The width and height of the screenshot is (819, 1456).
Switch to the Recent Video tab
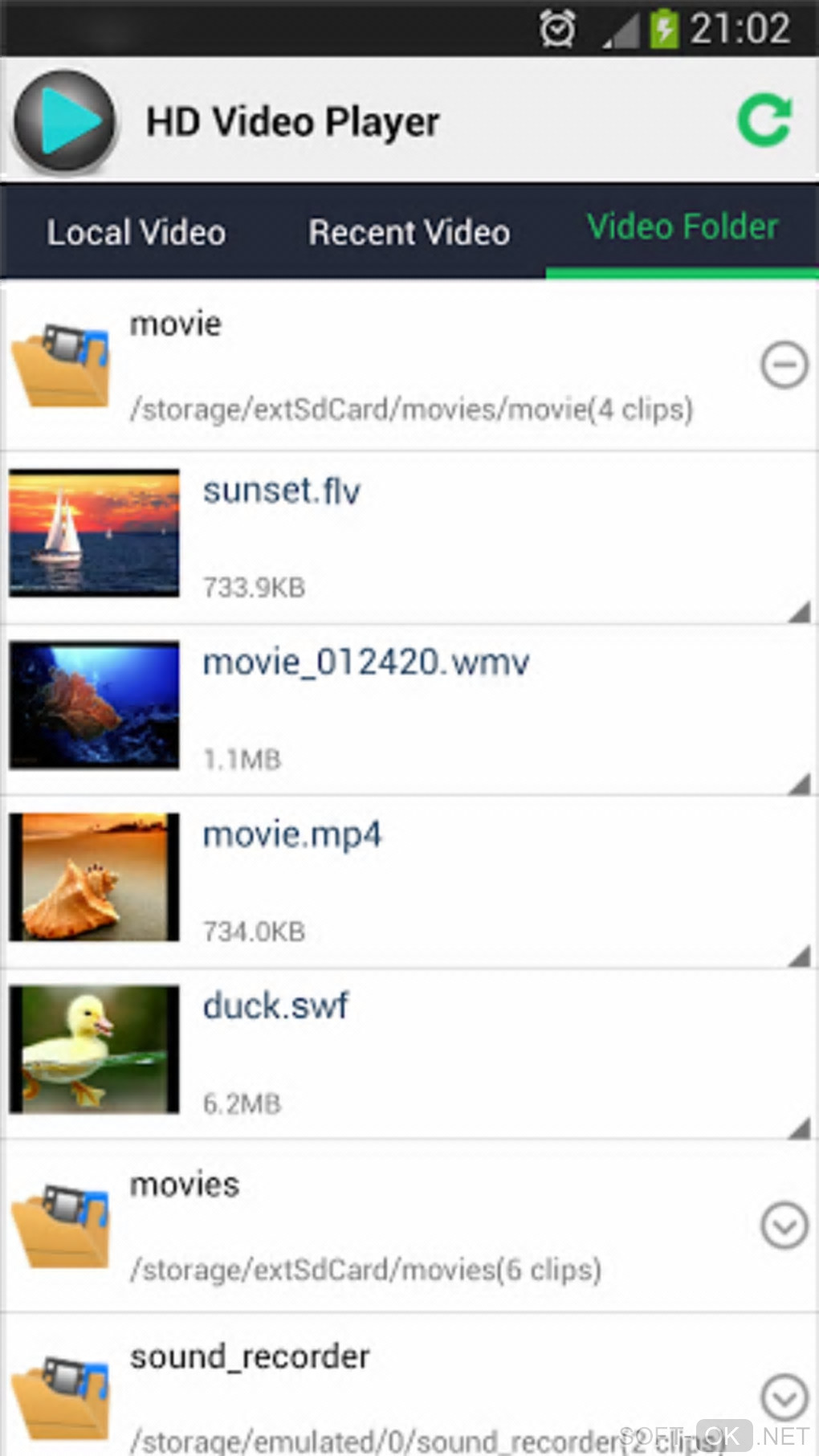pyautogui.click(x=409, y=233)
